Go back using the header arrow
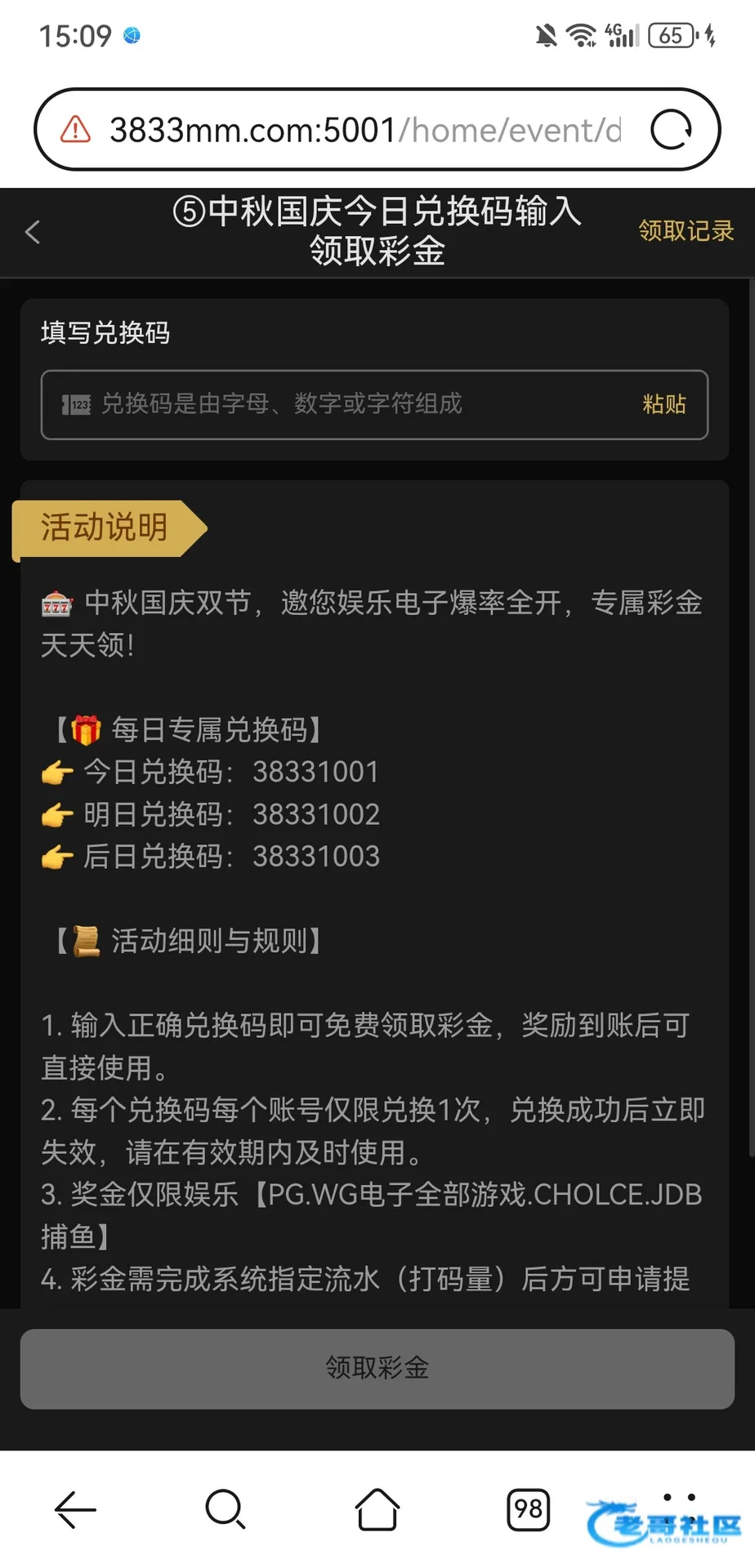755x1568 pixels. (x=33, y=232)
